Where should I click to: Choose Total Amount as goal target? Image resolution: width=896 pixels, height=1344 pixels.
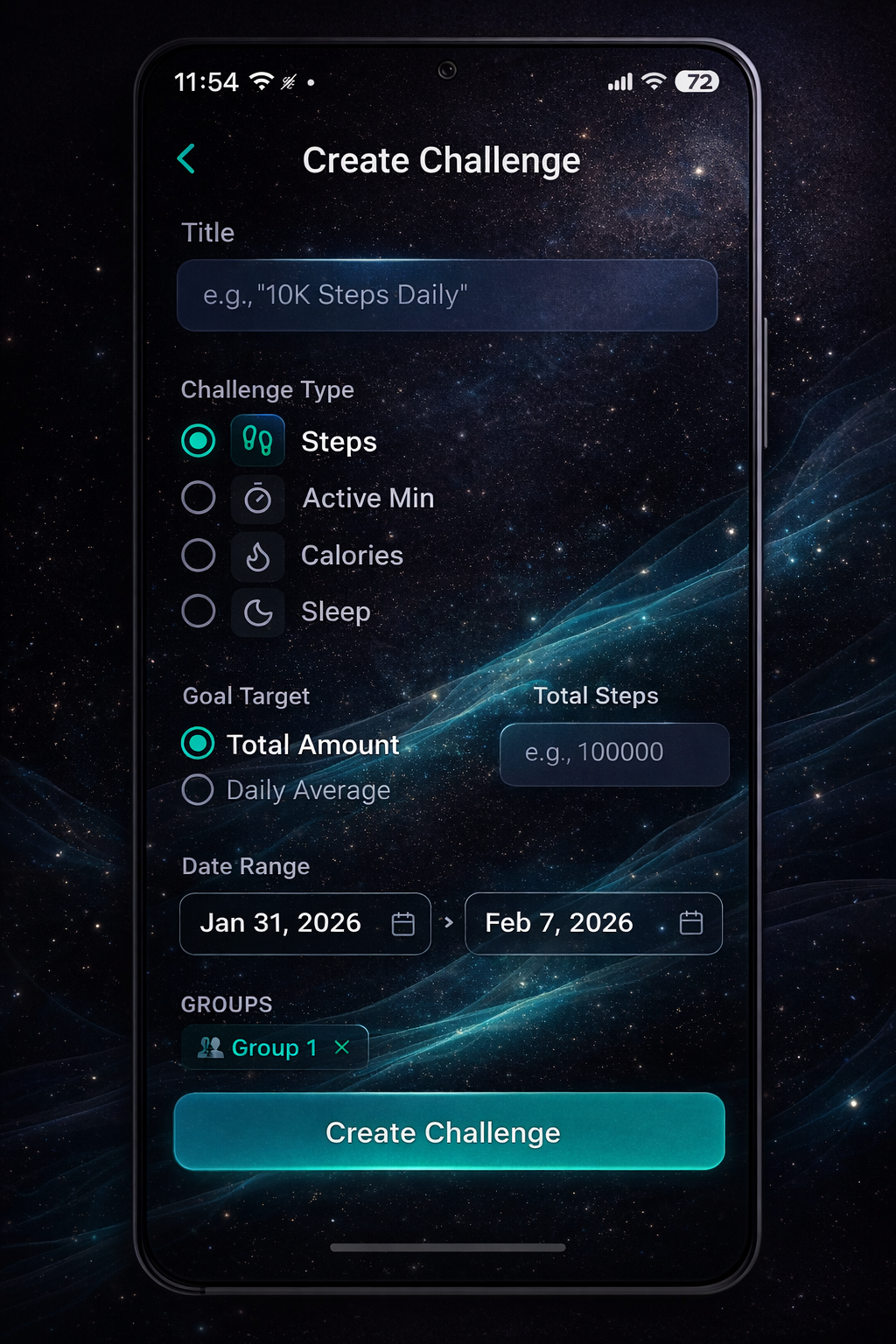click(198, 743)
